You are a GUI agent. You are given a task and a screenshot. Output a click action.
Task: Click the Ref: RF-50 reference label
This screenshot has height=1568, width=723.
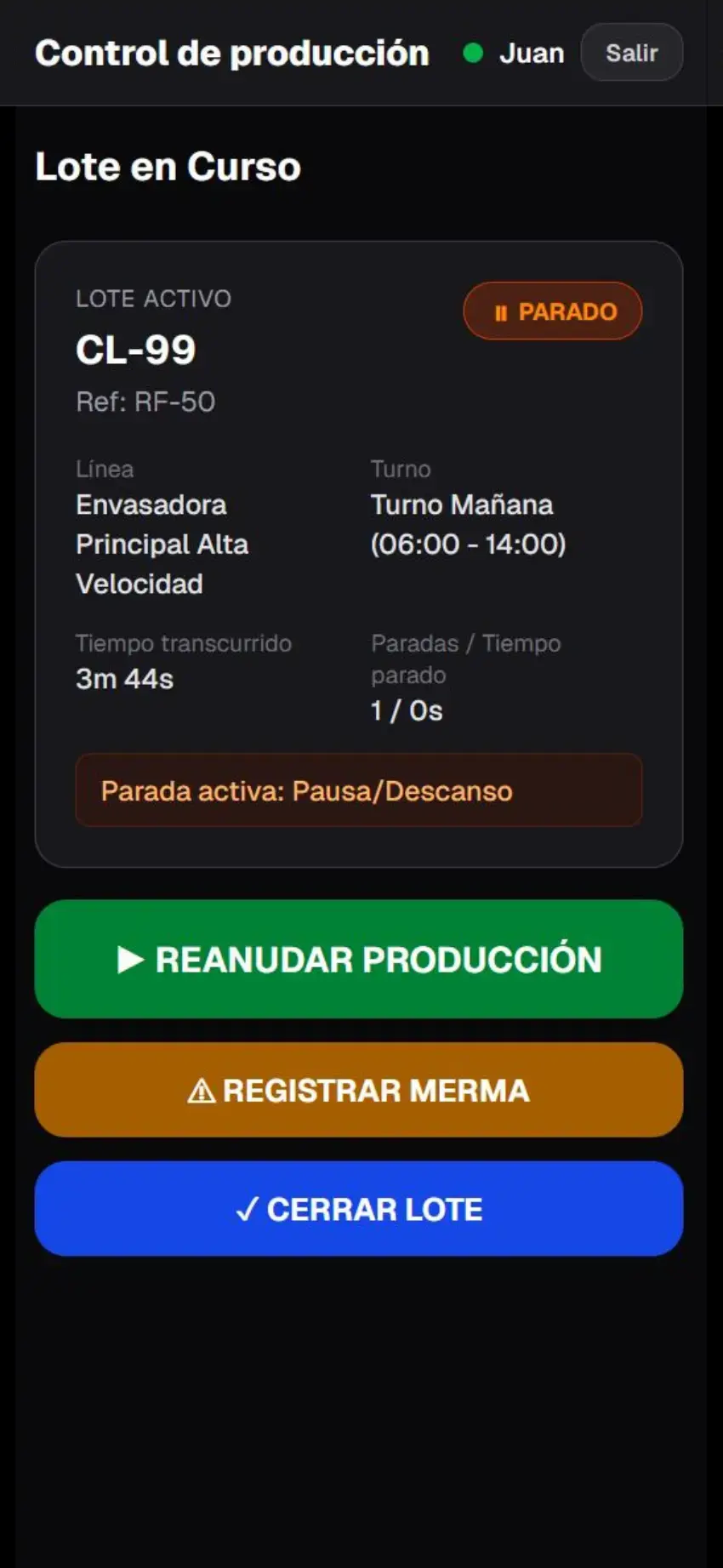(x=145, y=401)
